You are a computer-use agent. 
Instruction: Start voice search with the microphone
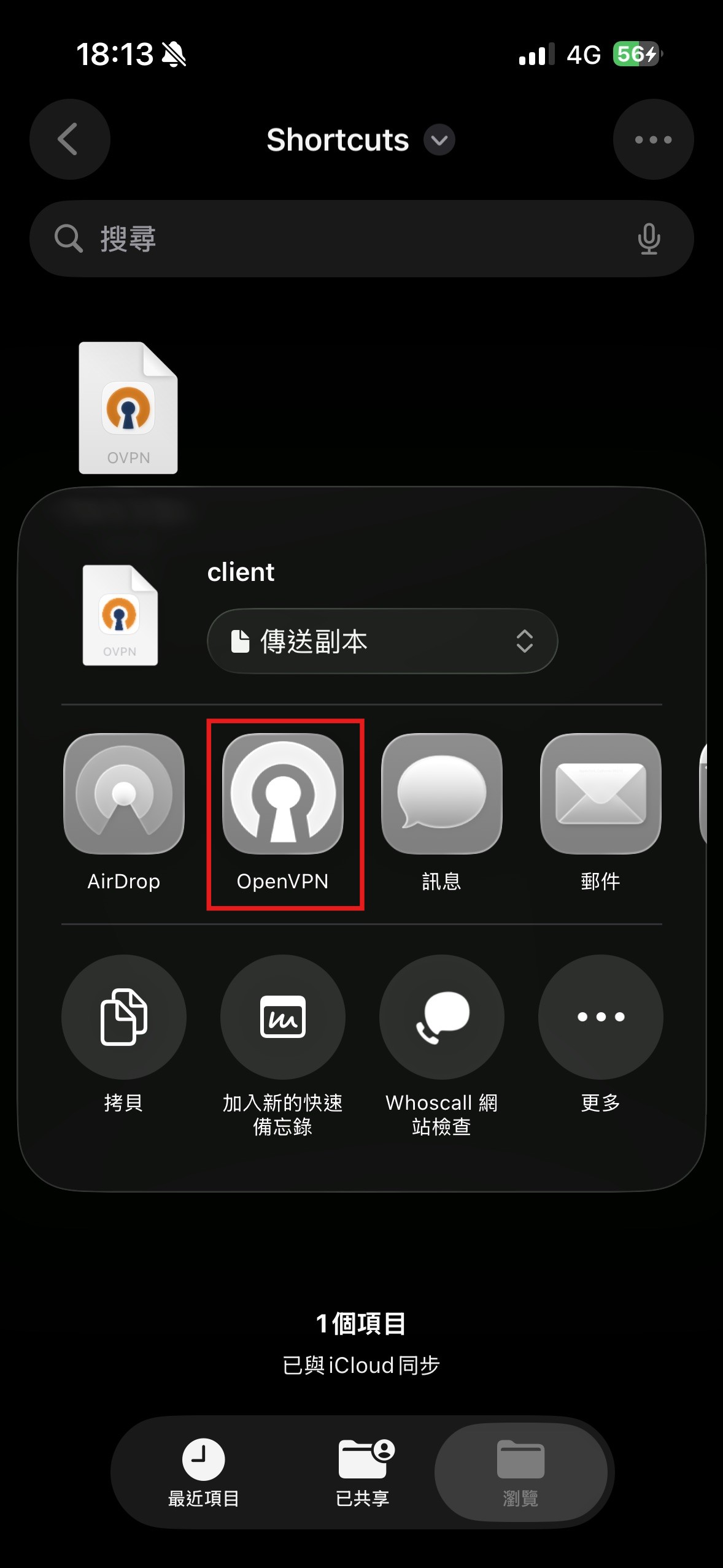click(x=649, y=239)
